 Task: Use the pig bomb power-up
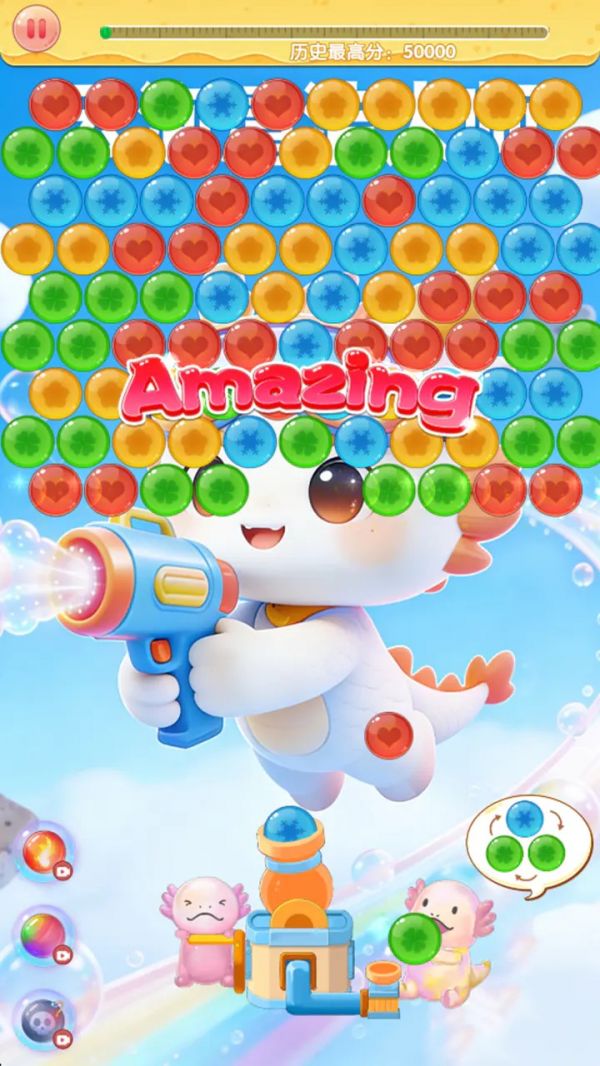tap(44, 1018)
